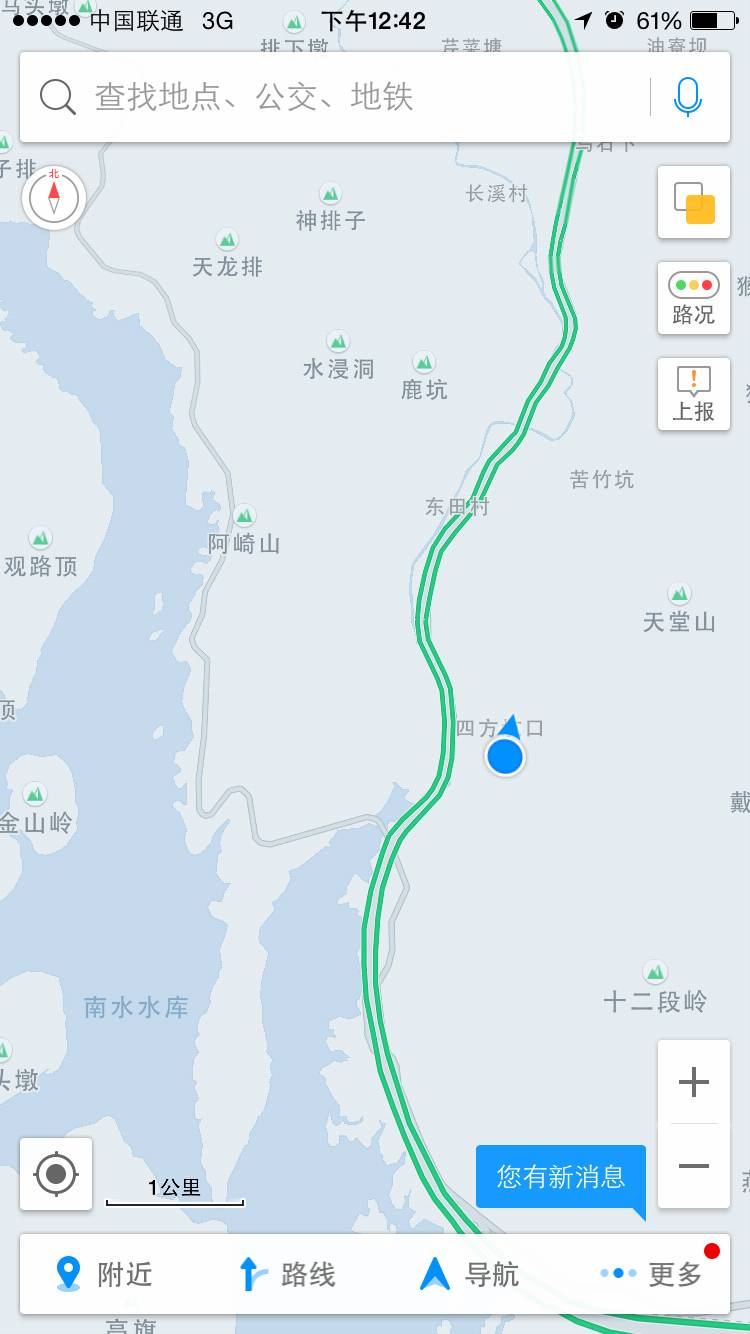Recenter map on my location

56,1174
